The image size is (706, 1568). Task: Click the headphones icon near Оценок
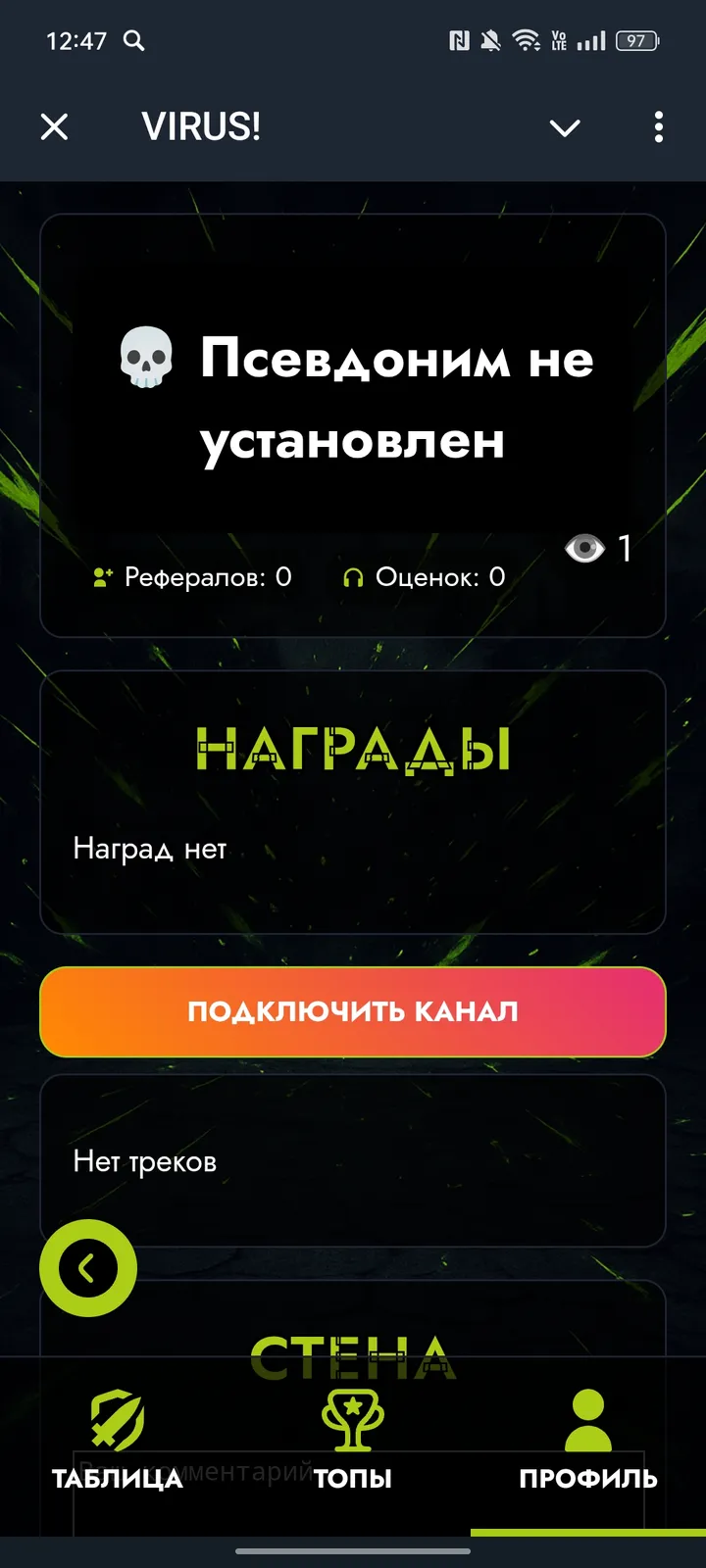point(355,576)
